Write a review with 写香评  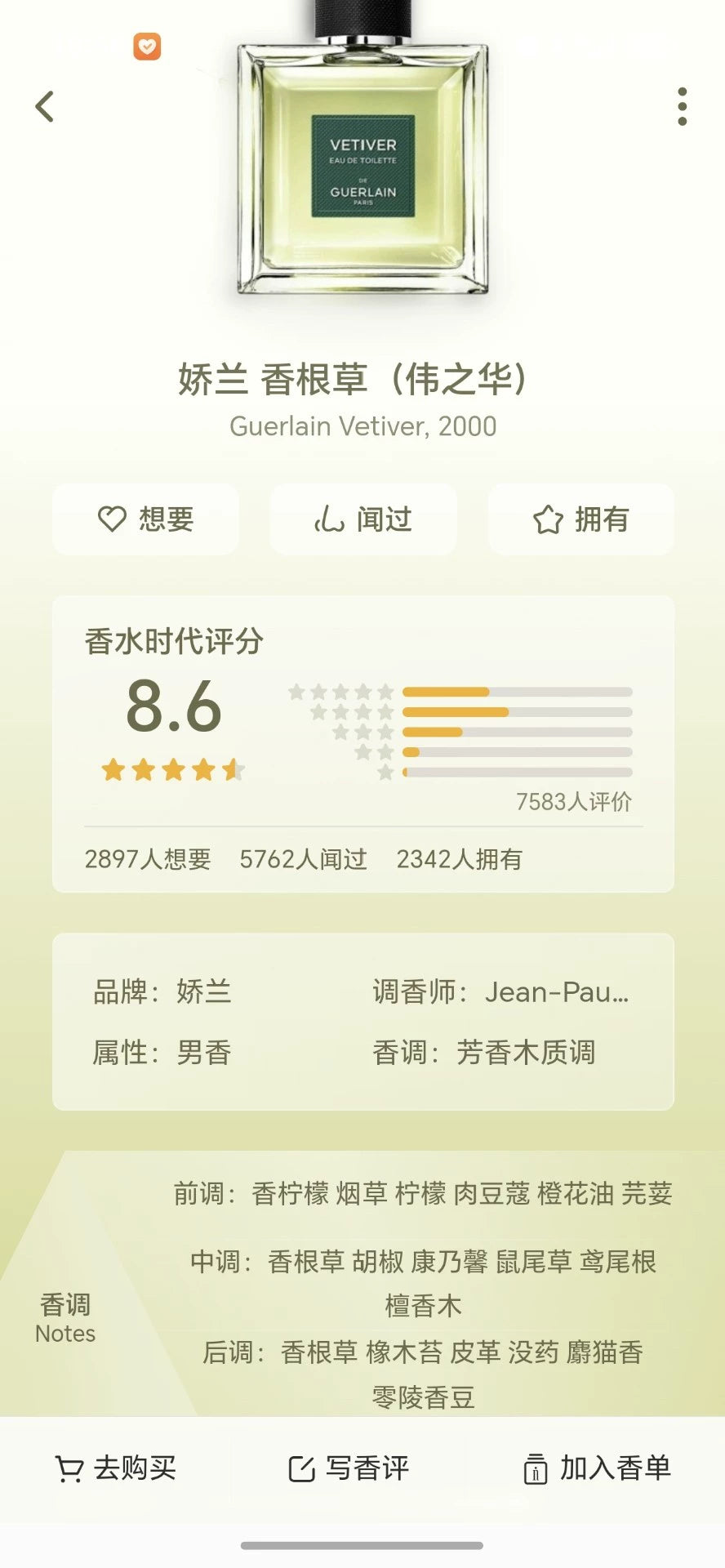point(349,1468)
